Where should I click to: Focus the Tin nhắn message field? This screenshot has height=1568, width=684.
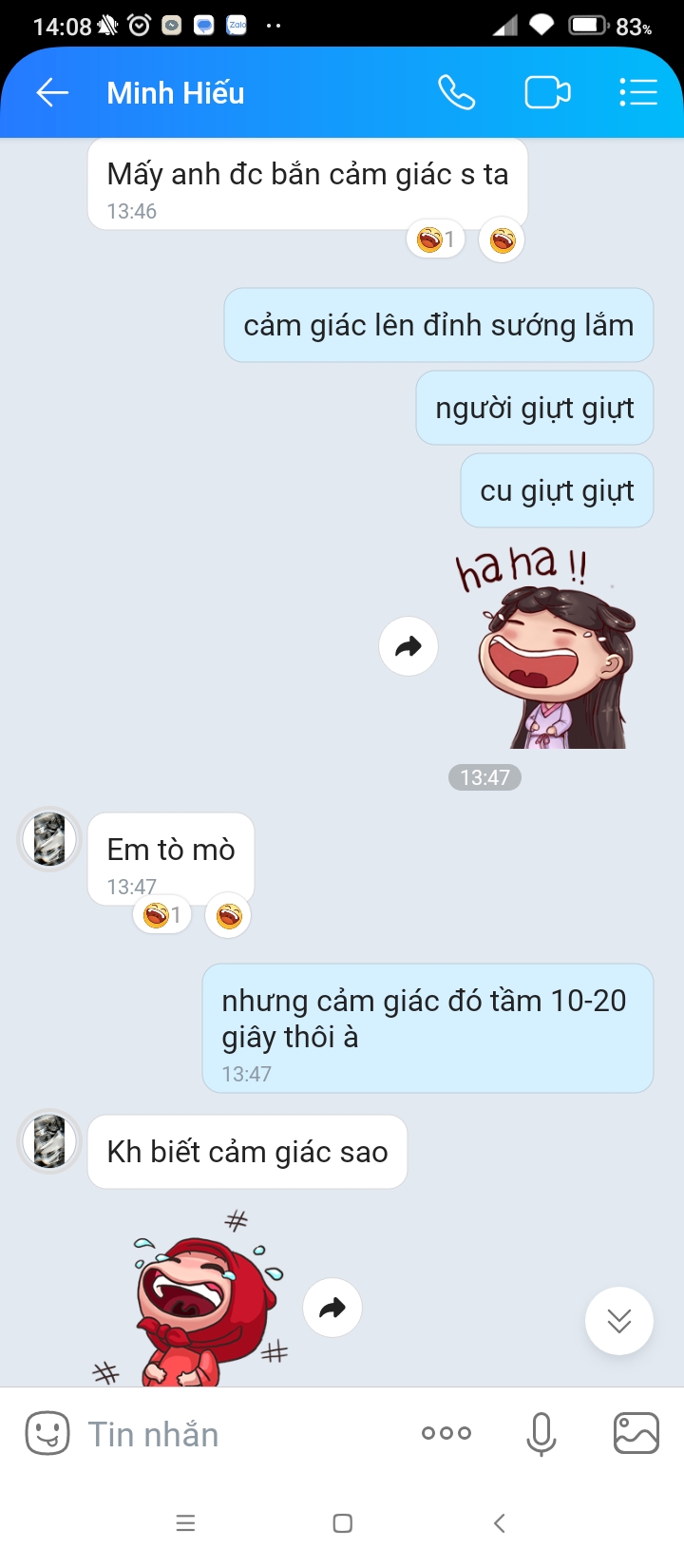click(237, 1434)
